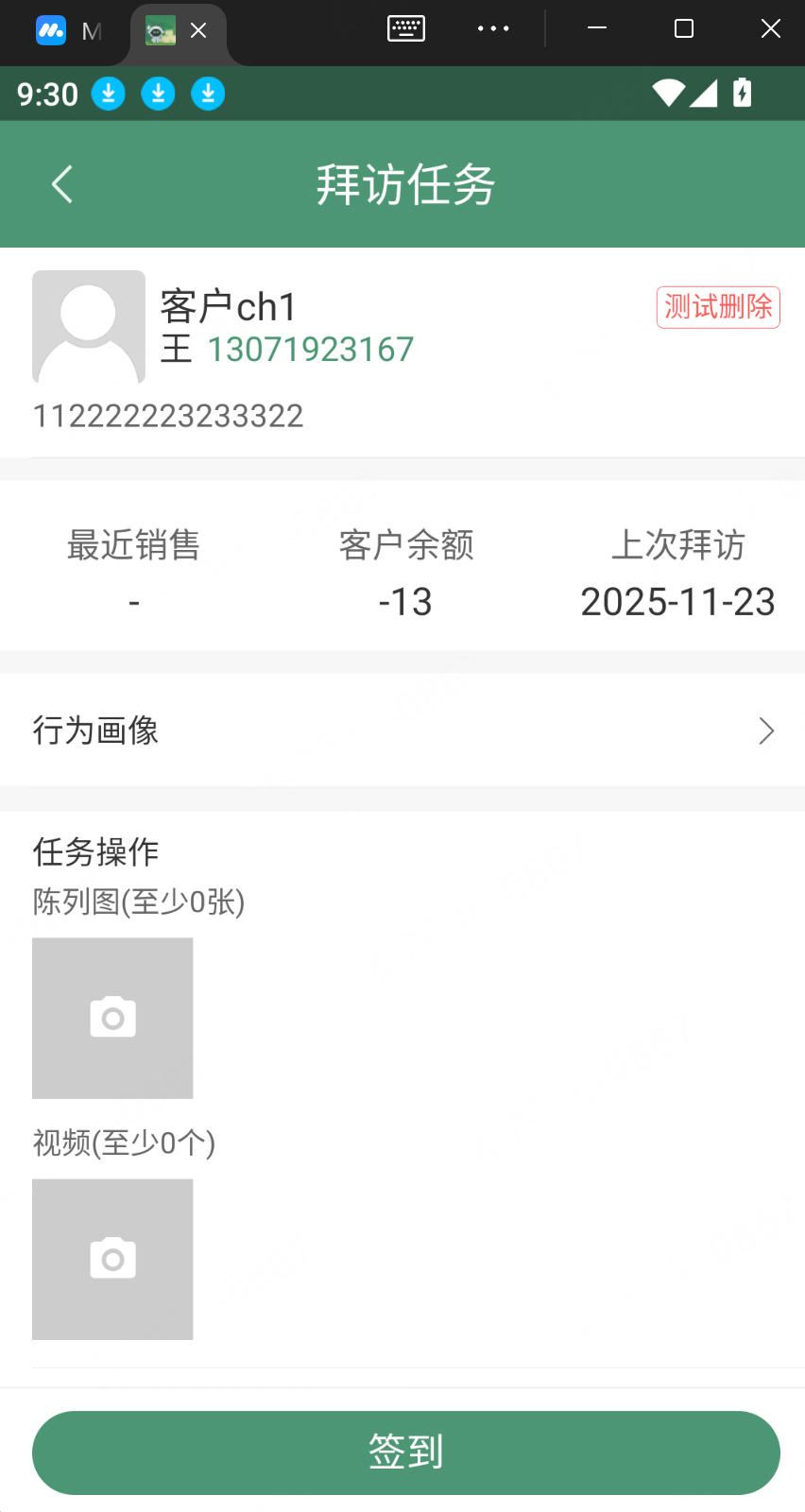The height and width of the screenshot is (1512, 805).
Task: Call phone number 13071923167
Action: click(x=310, y=350)
